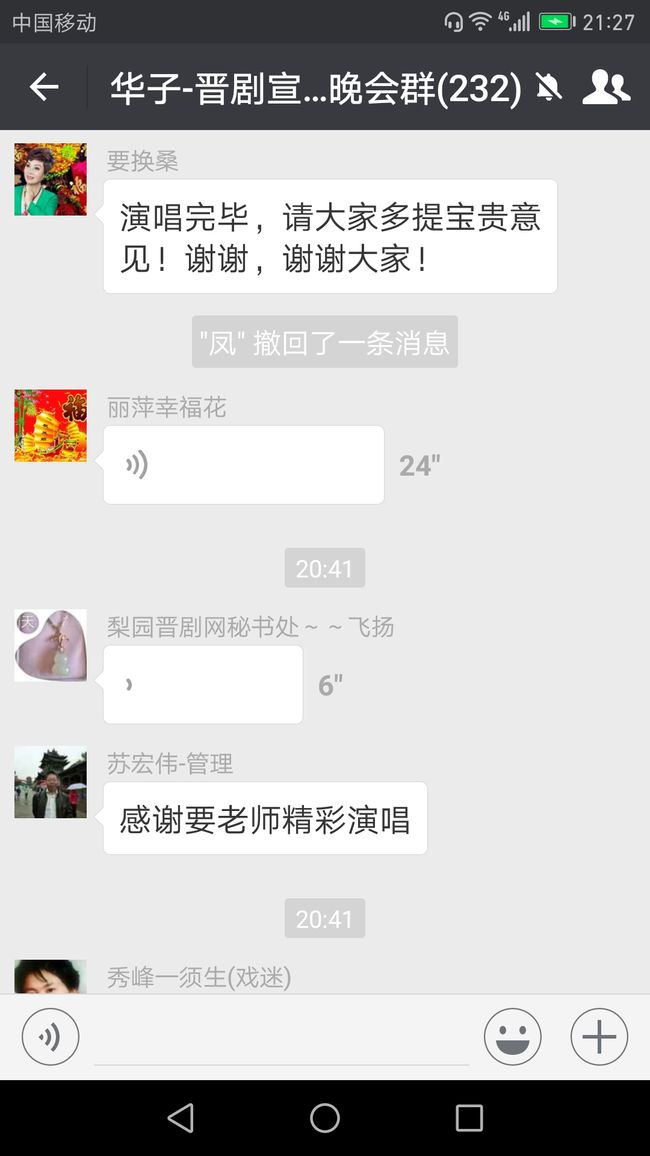Go back from the group chat
Image resolution: width=650 pixels, height=1156 pixels.
43,87
